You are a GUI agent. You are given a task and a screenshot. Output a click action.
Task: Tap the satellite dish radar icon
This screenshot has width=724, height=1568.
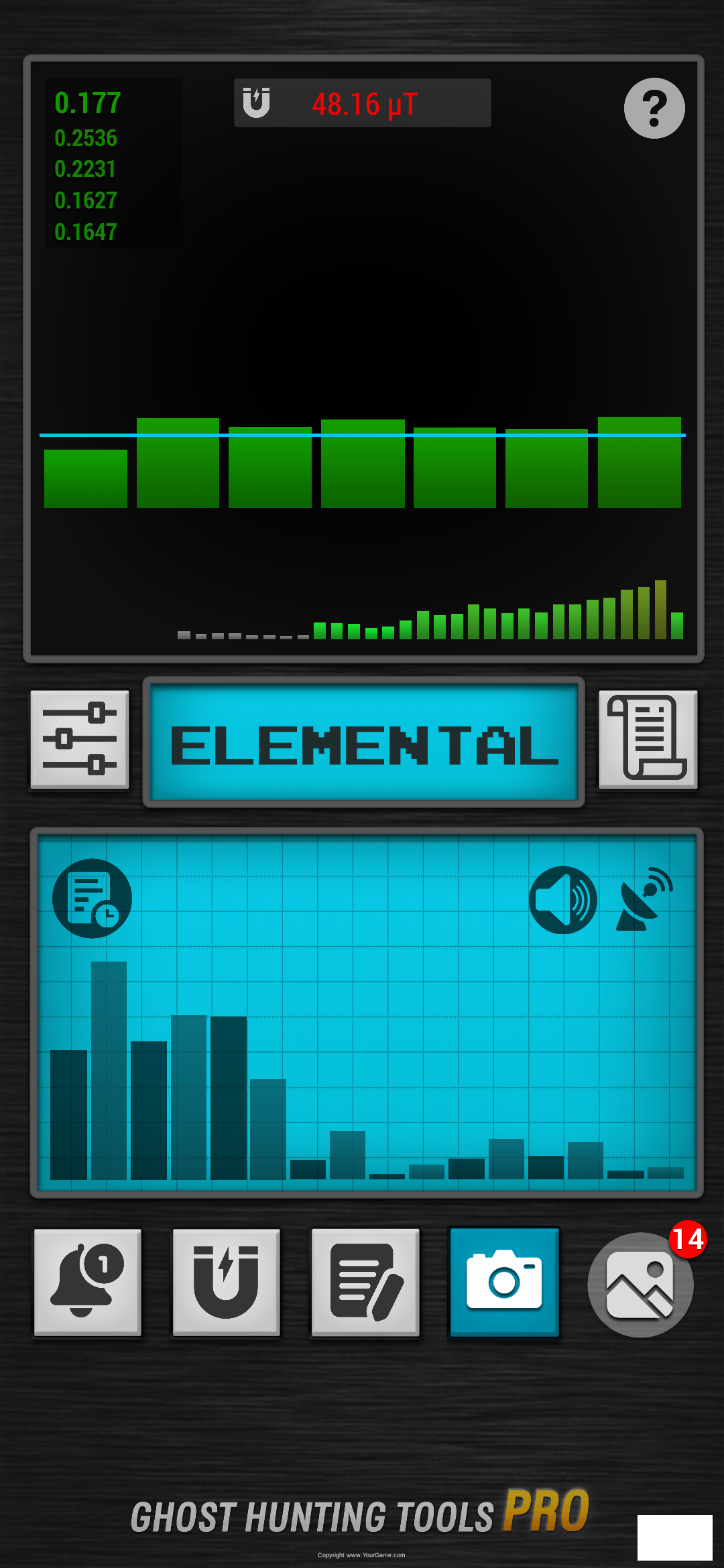click(x=644, y=899)
